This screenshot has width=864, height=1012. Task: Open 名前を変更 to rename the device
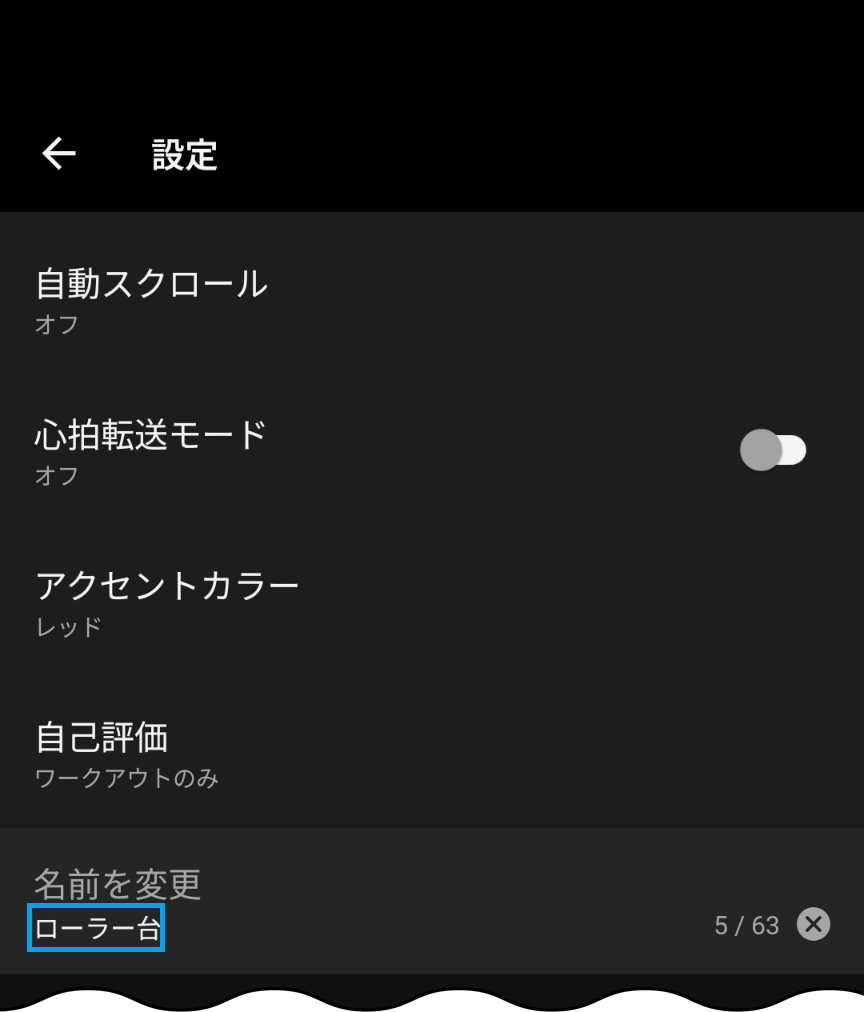(113, 884)
